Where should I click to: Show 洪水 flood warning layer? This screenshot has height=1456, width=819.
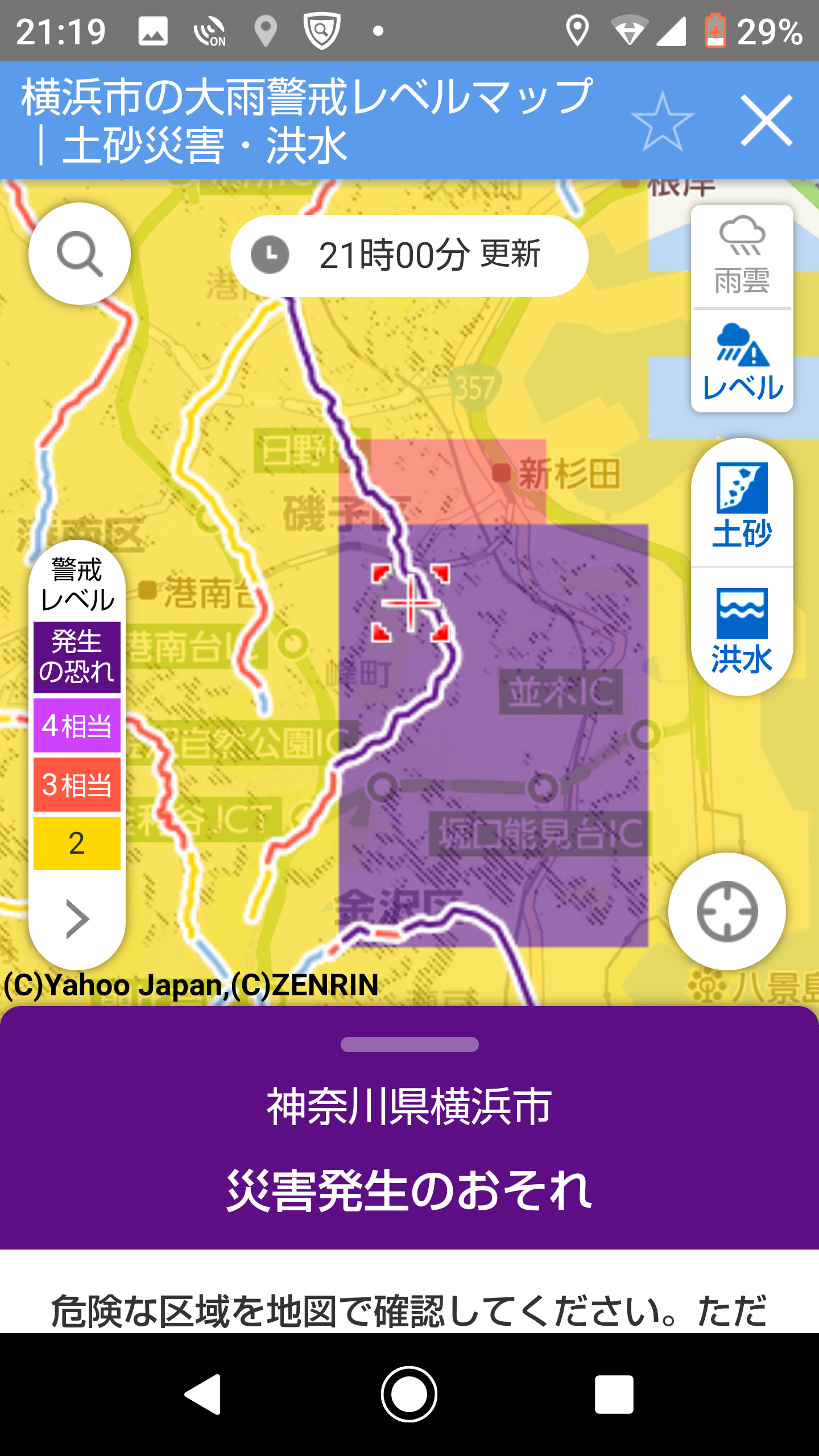(742, 630)
